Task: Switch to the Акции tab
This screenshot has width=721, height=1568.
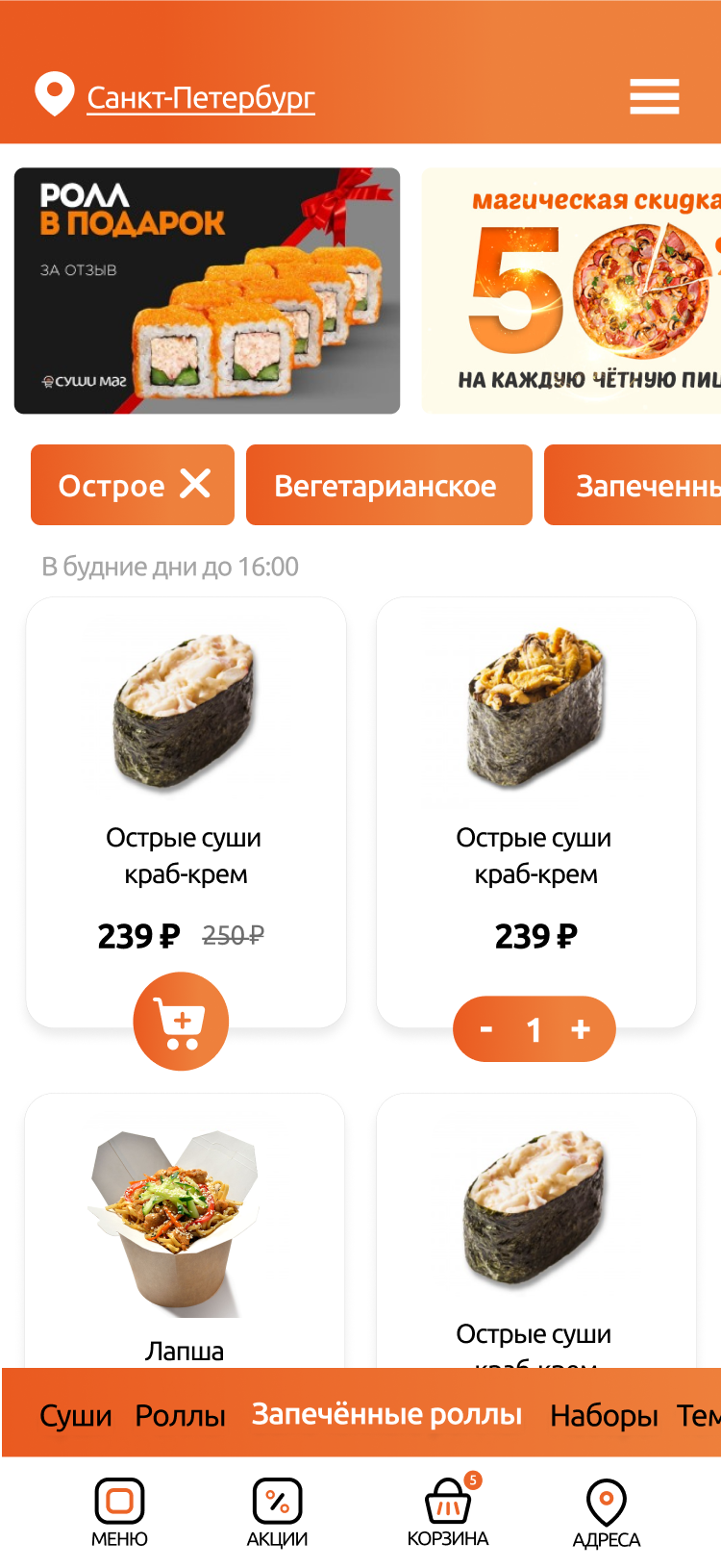Action: [x=277, y=1512]
